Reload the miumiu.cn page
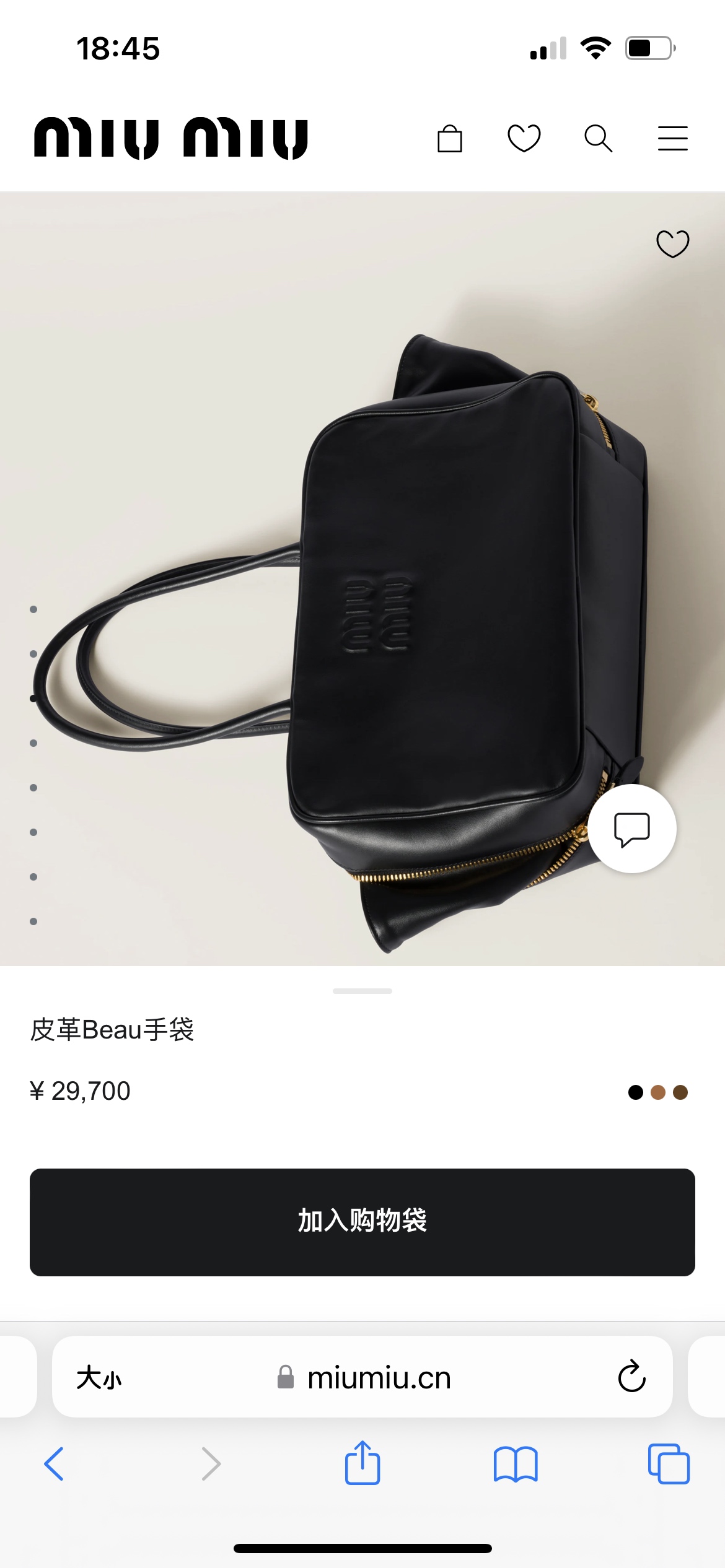725x1568 pixels. (x=632, y=1377)
